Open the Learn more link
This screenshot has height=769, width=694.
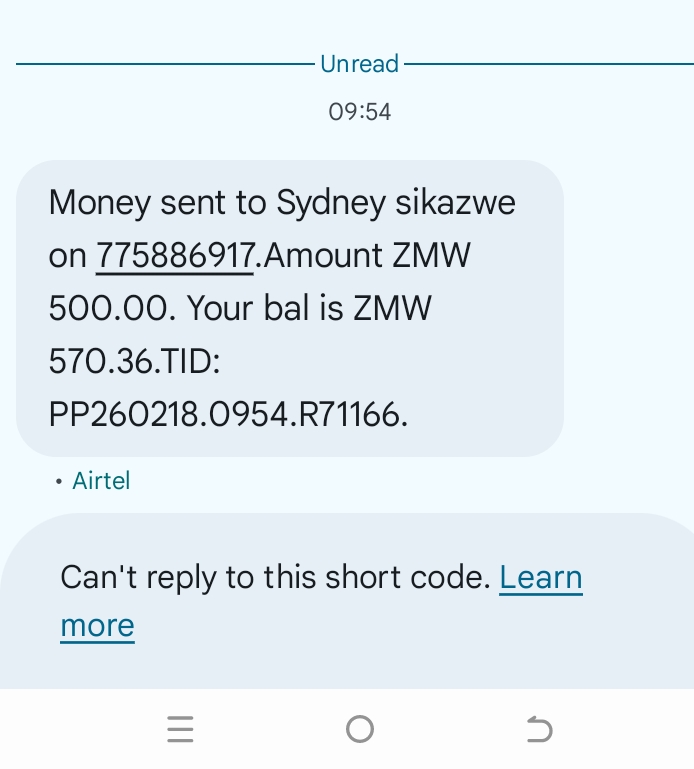[540, 578]
